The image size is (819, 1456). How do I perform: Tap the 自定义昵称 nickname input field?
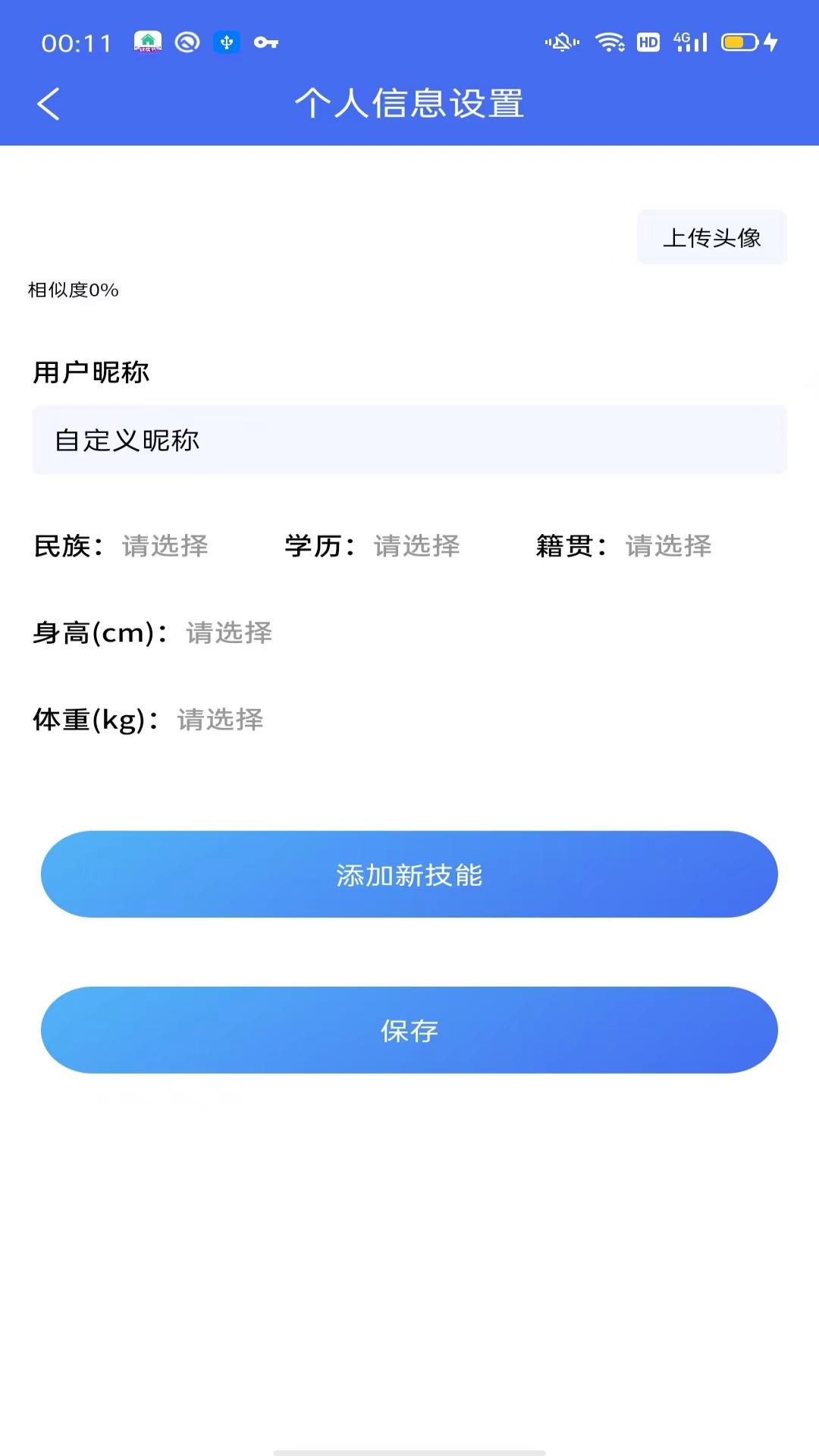pos(409,440)
